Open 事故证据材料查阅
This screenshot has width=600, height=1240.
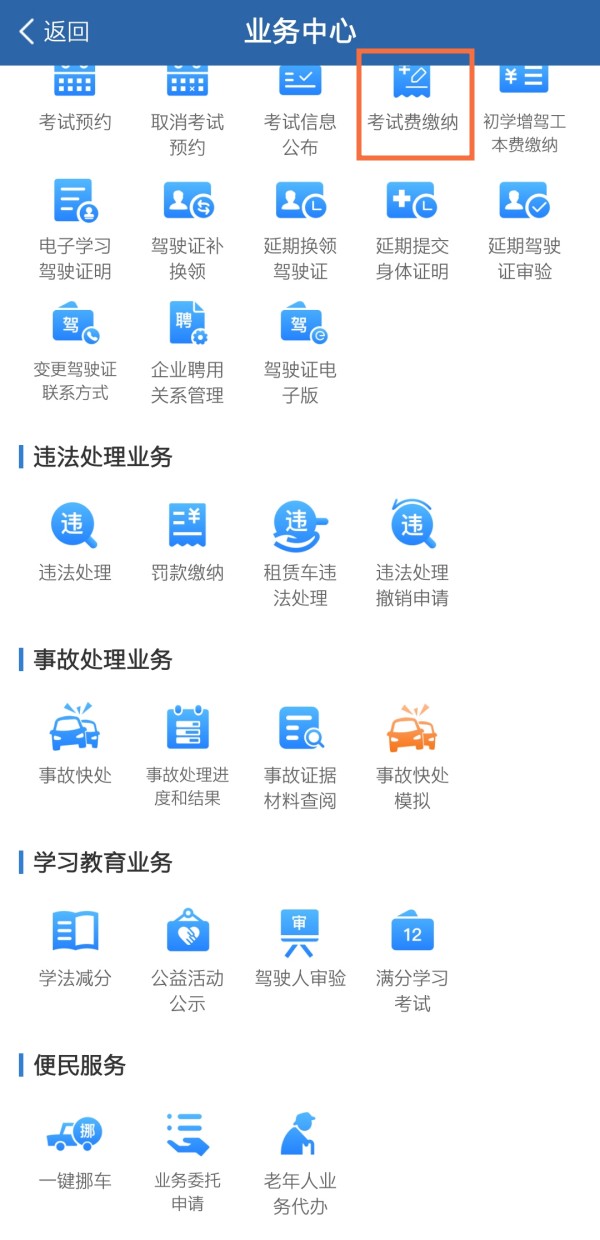[300, 754]
